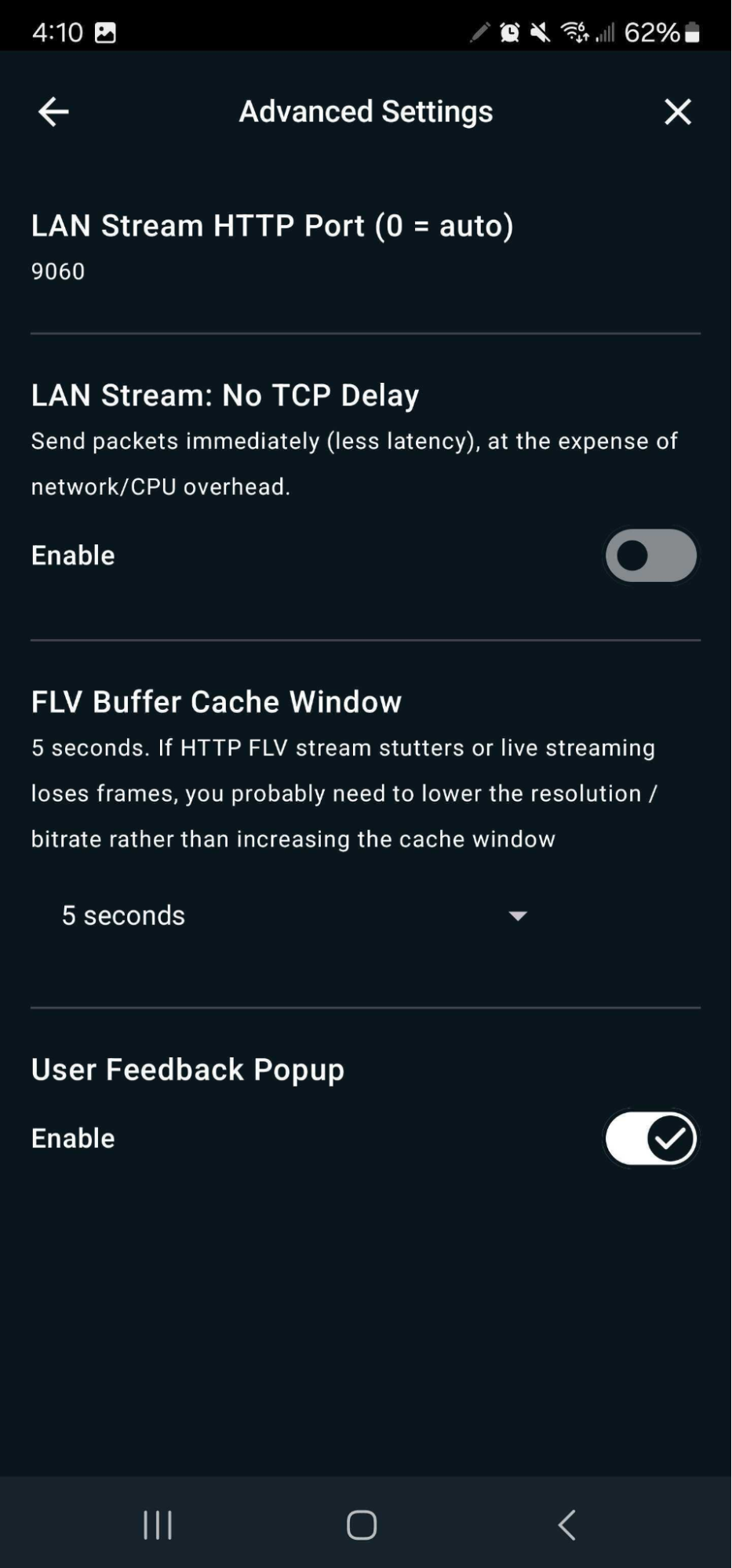Tap the dropdown arrow next to 5 seconds
The height and width of the screenshot is (1568, 732).
point(517,915)
